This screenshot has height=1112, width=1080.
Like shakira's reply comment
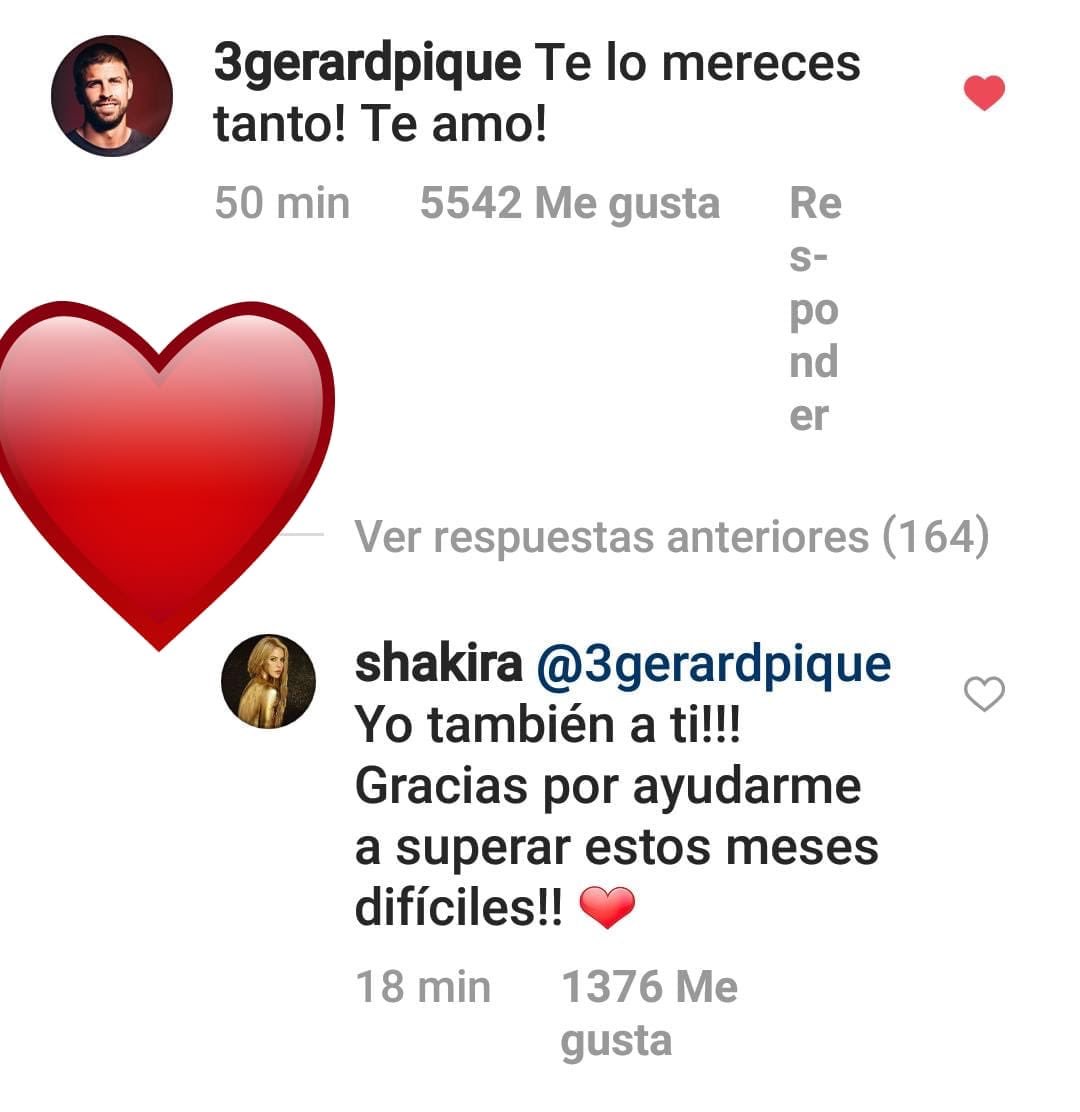[983, 693]
